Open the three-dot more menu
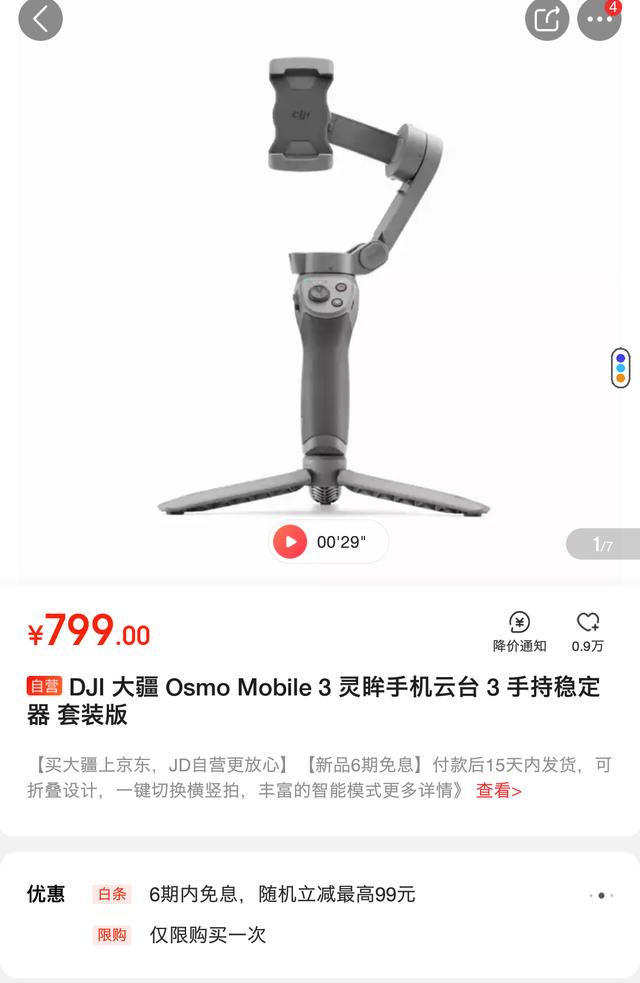Screen dimensions: 640x983 [x=599, y=19]
